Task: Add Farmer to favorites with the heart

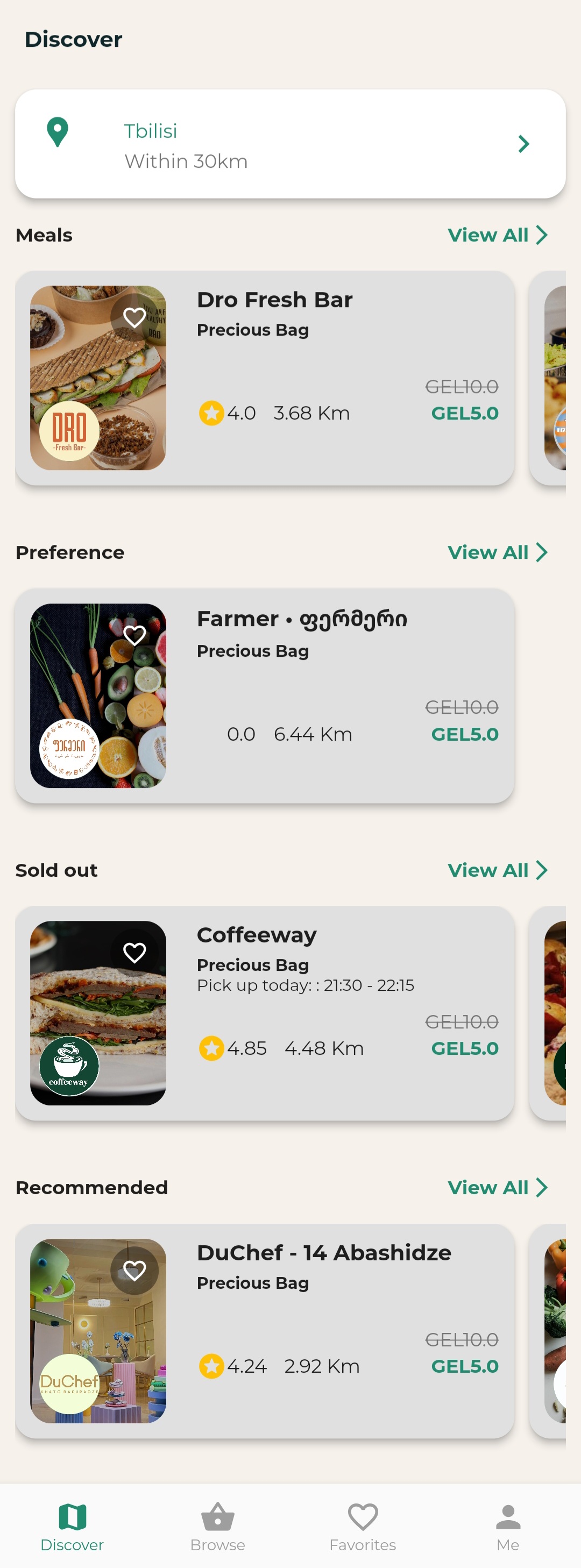Action: click(x=134, y=635)
